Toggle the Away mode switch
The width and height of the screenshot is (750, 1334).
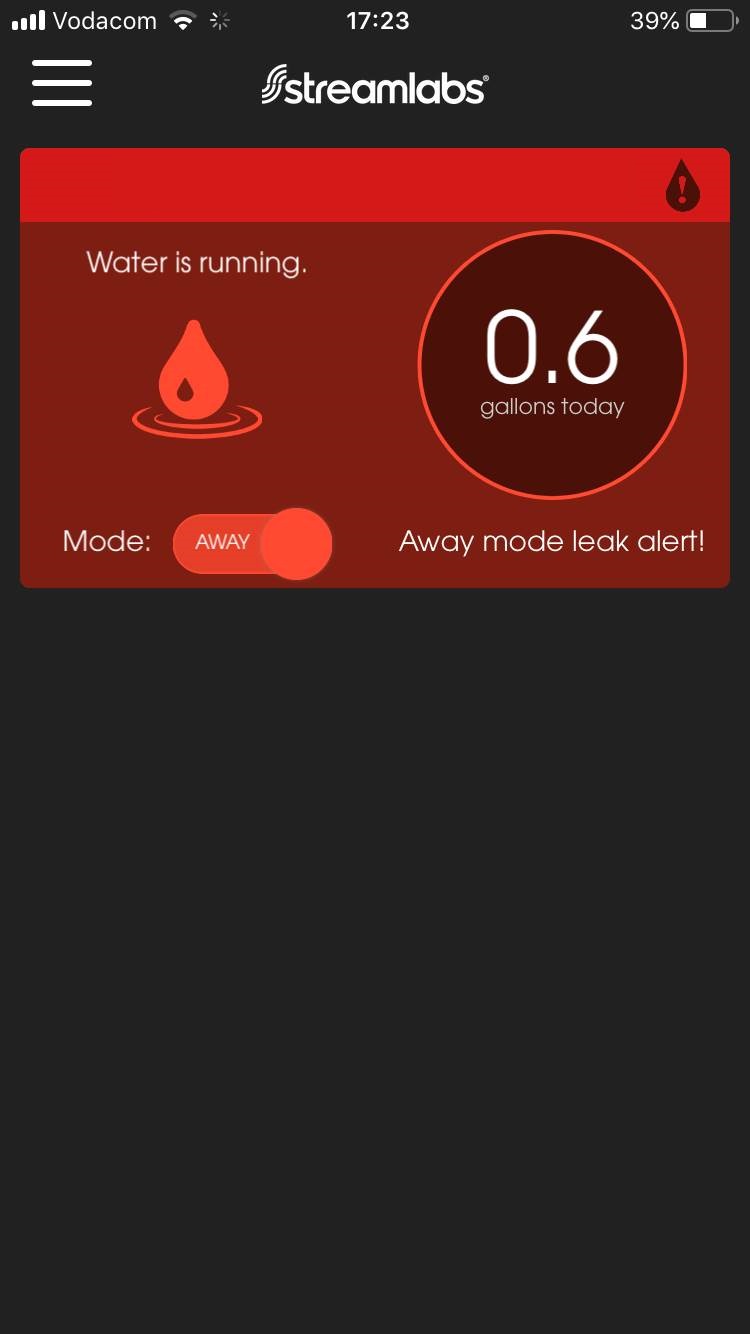coord(252,543)
